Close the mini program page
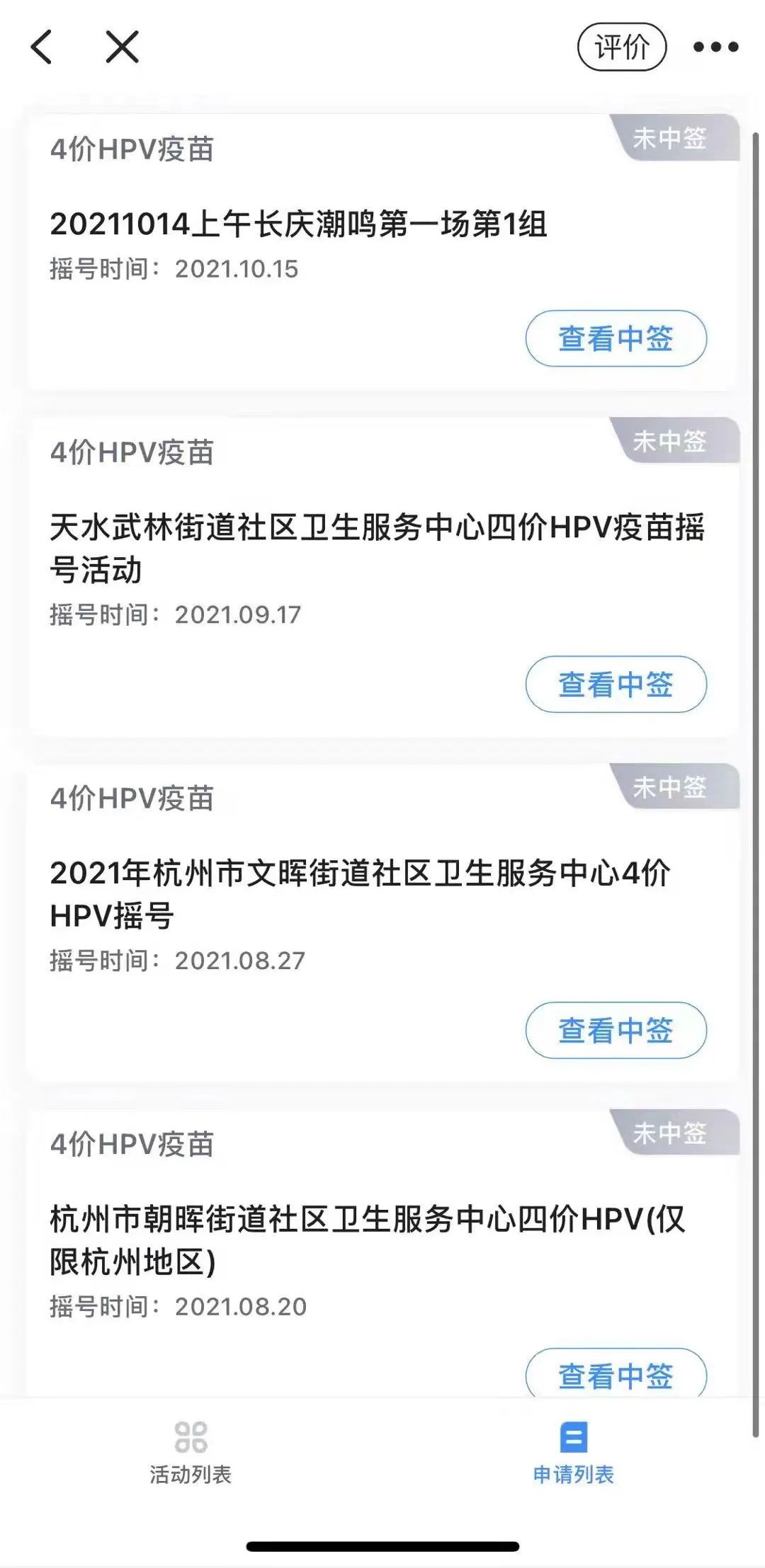 122,47
